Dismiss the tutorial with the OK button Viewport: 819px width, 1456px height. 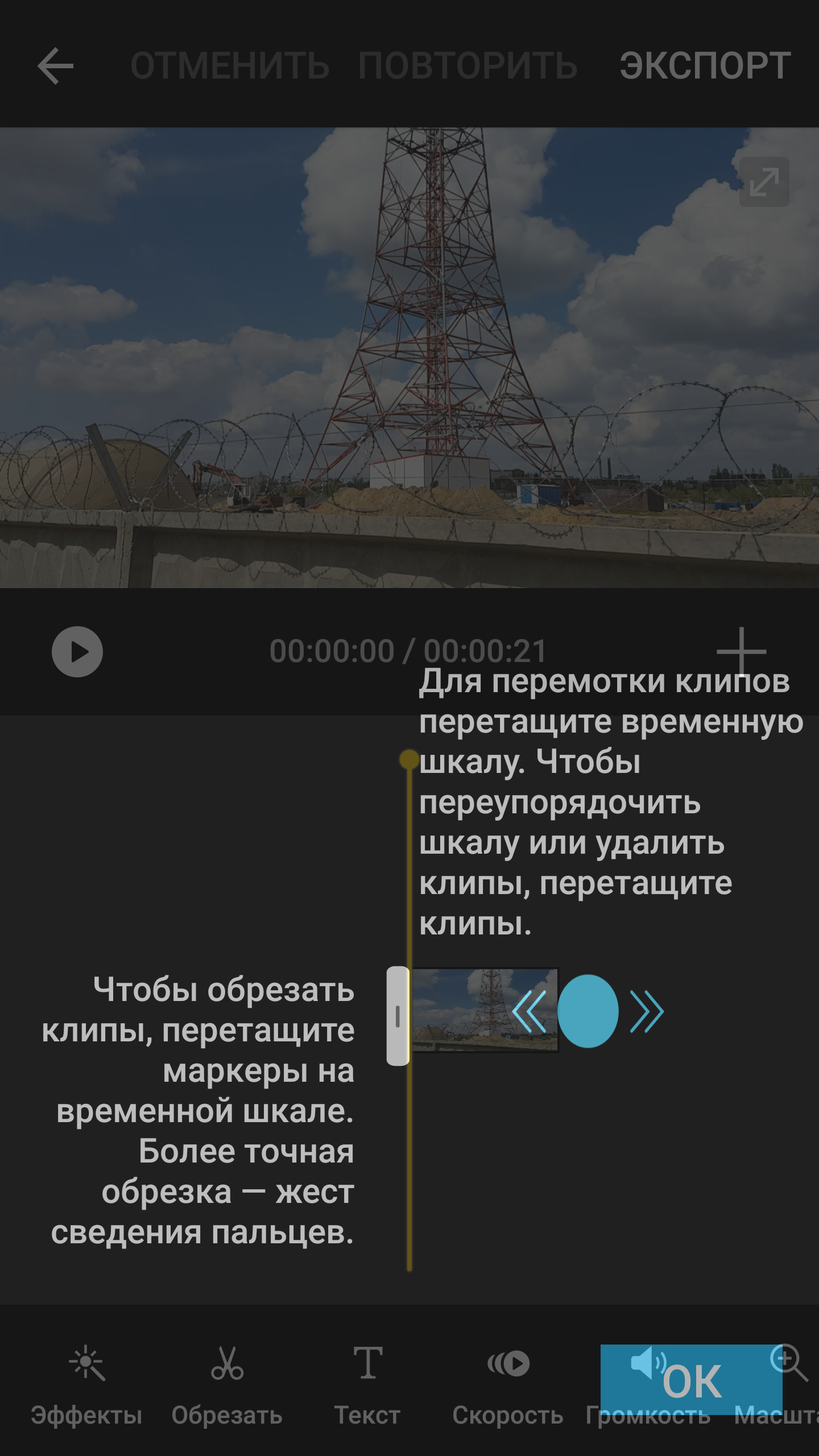click(x=691, y=1381)
